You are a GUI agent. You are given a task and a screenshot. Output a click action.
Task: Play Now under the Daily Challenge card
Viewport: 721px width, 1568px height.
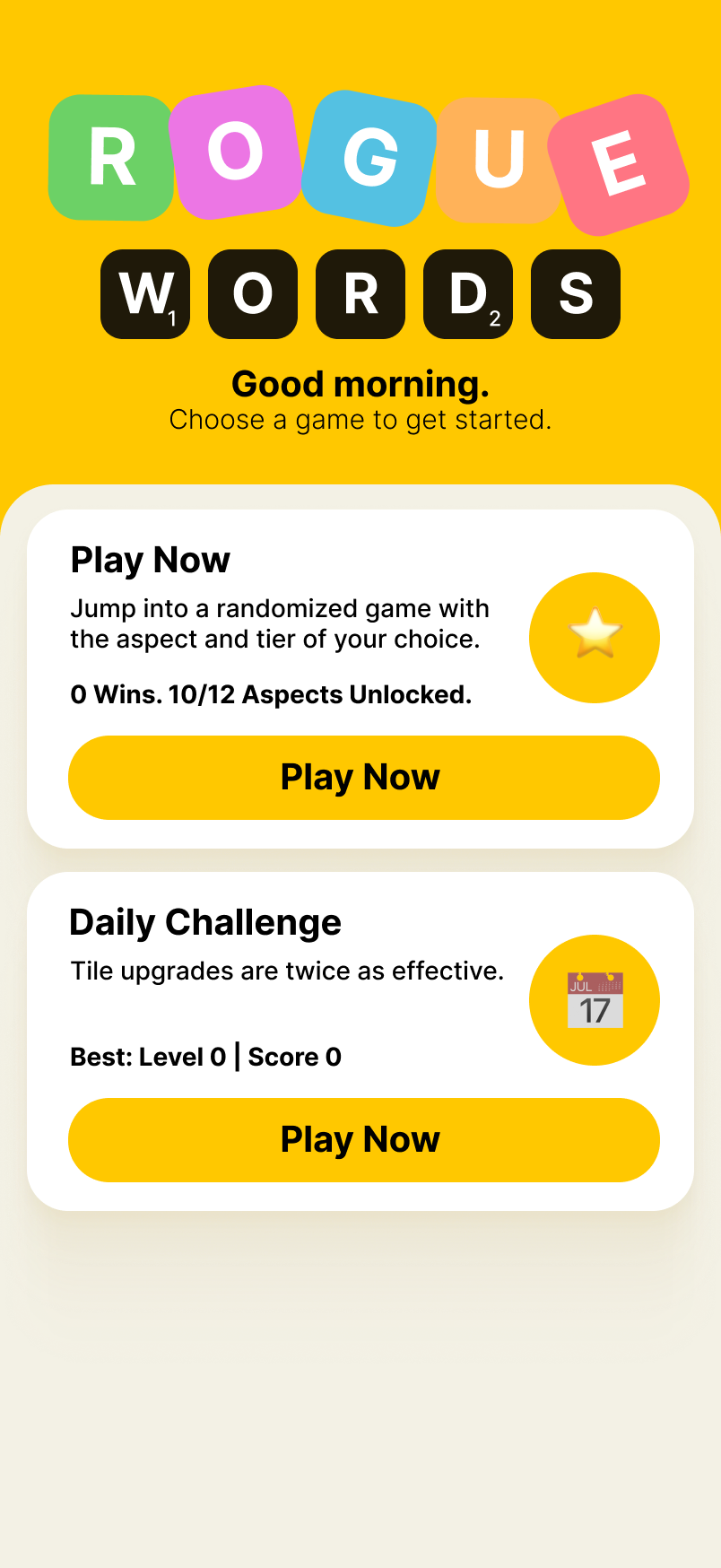click(x=363, y=1139)
